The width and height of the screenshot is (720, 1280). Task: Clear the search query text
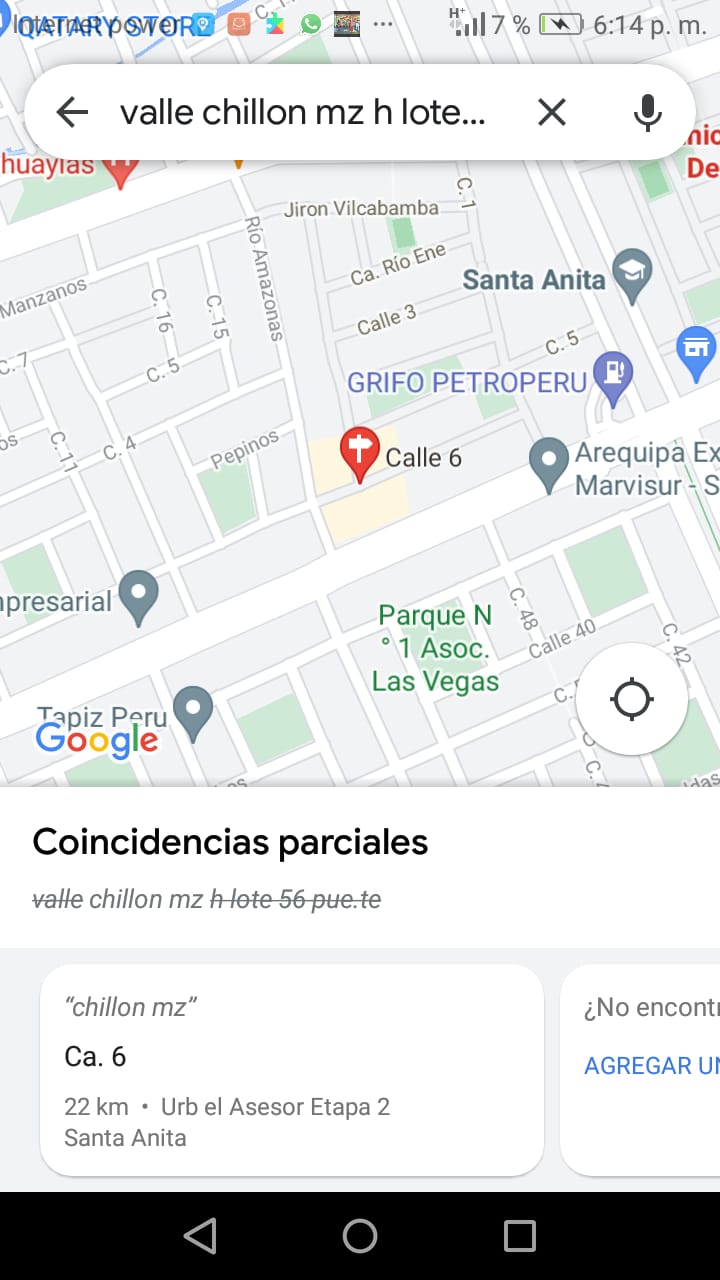pyautogui.click(x=552, y=112)
